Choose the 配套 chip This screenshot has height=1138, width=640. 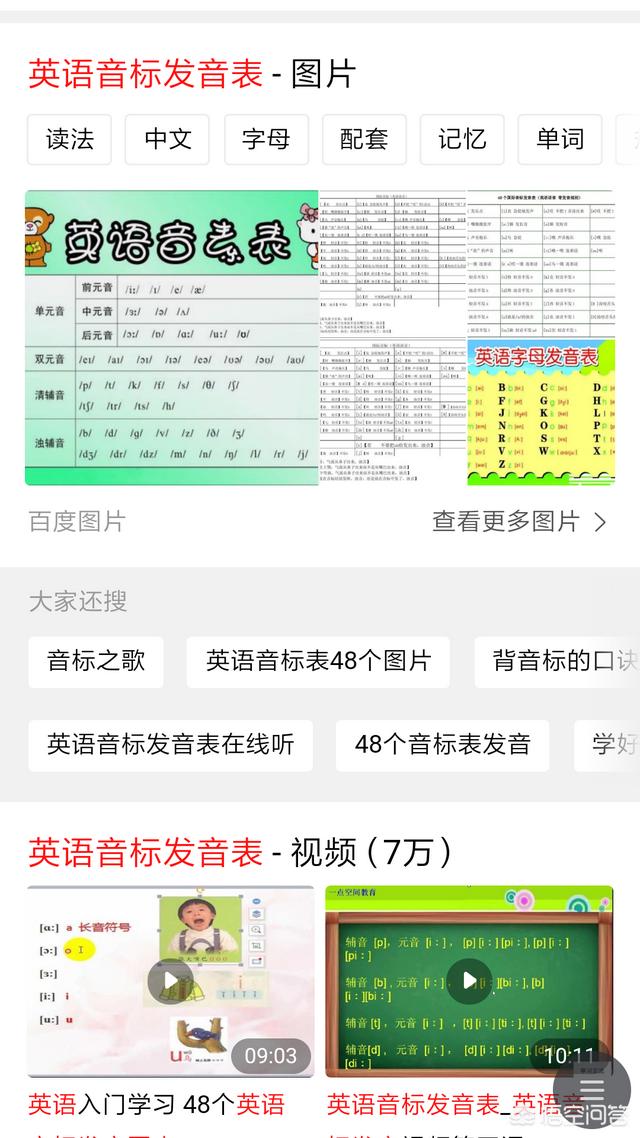click(x=364, y=139)
